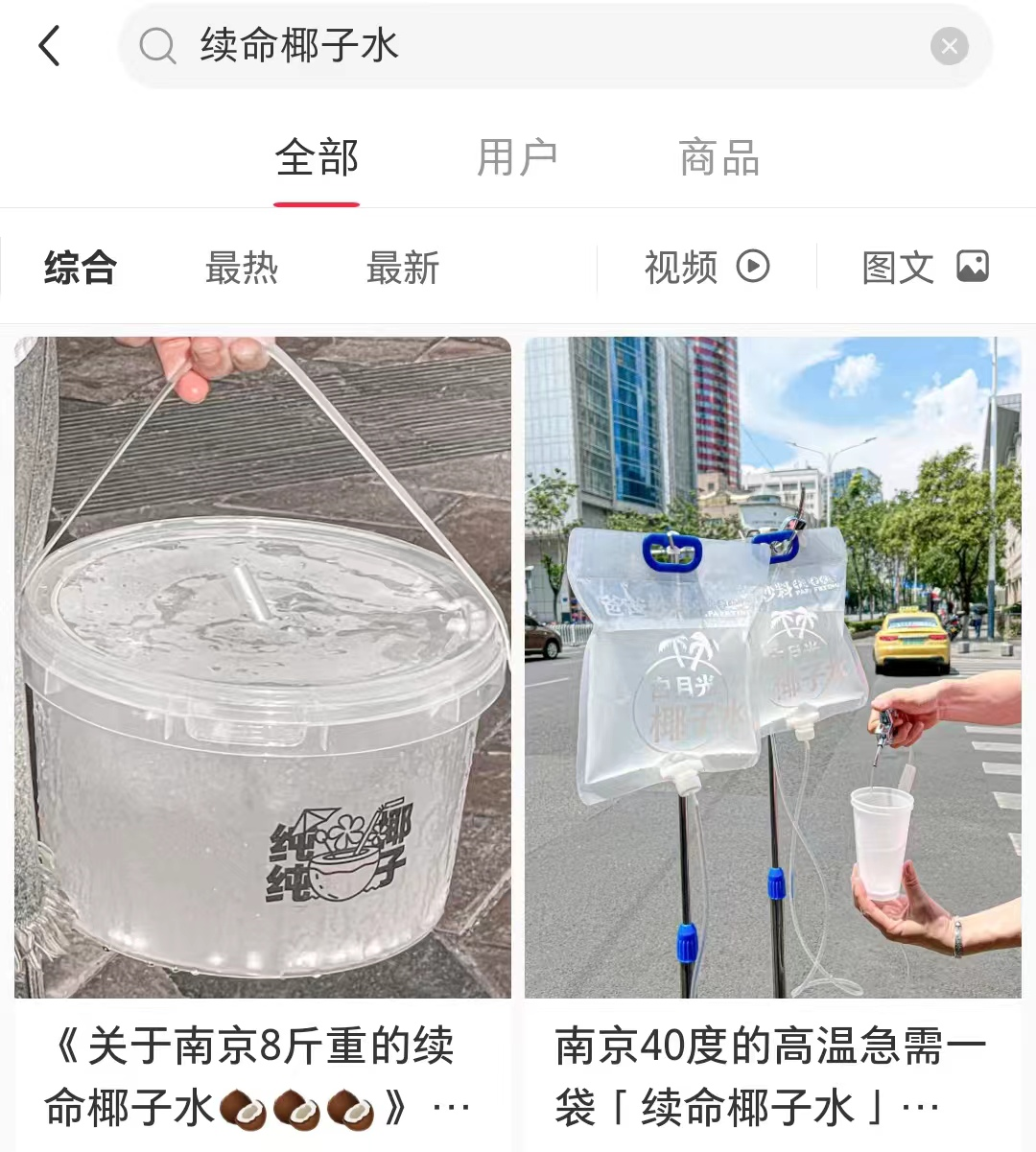Click the search magnifier icon
1036x1152 pixels.
click(156, 45)
